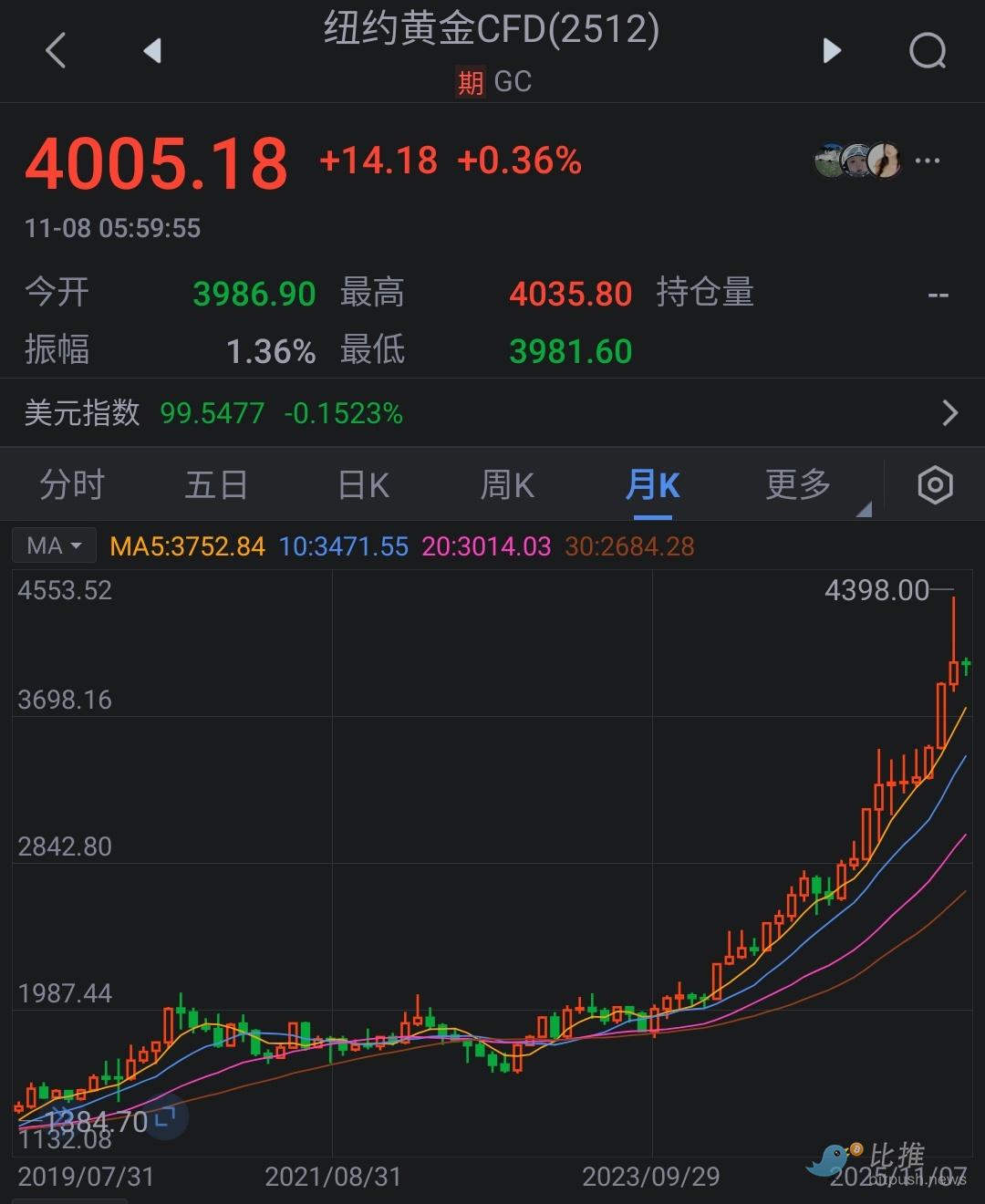Expand the 更多 chart period options
Viewport: 985px width, 1204px height.
point(799,485)
